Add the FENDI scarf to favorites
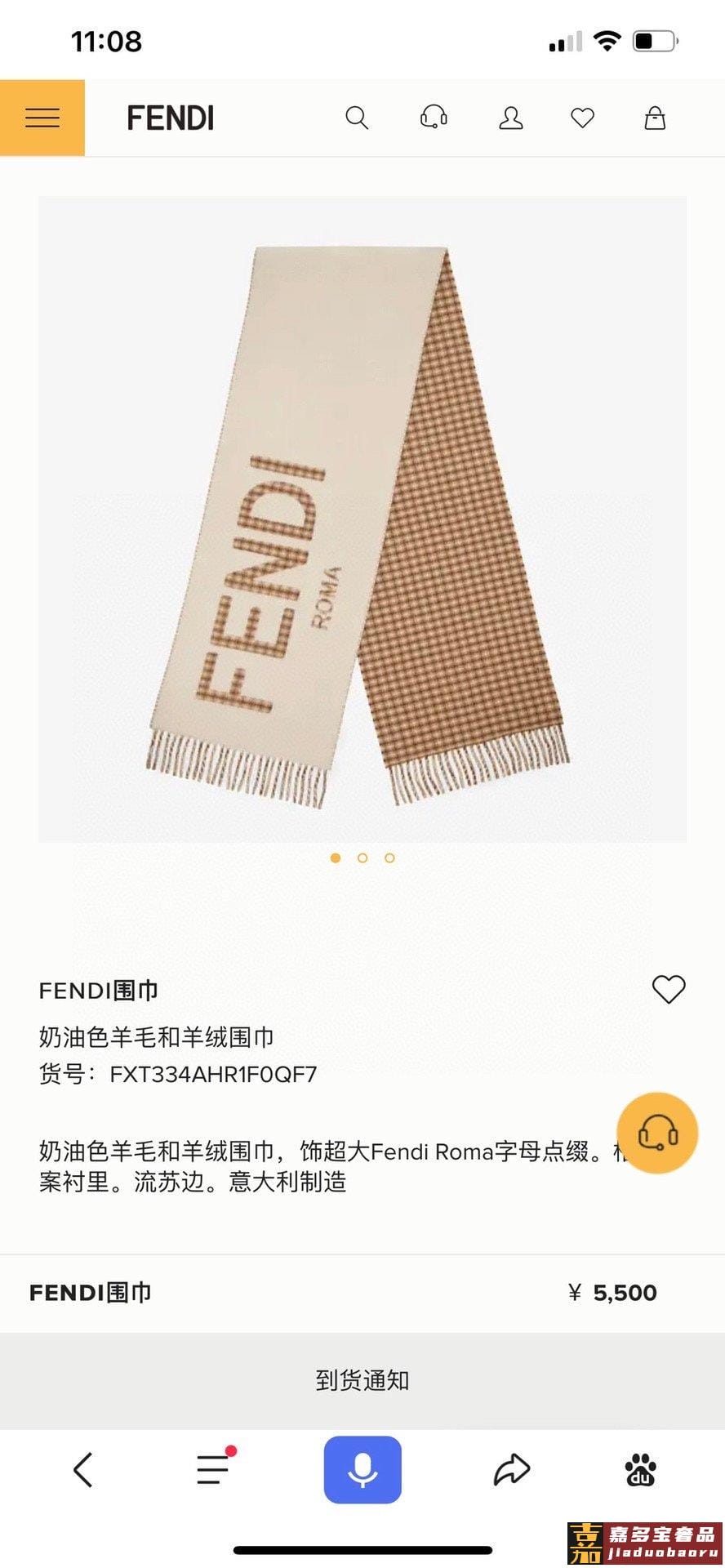Screen dimensions: 725x1568 click(669, 990)
